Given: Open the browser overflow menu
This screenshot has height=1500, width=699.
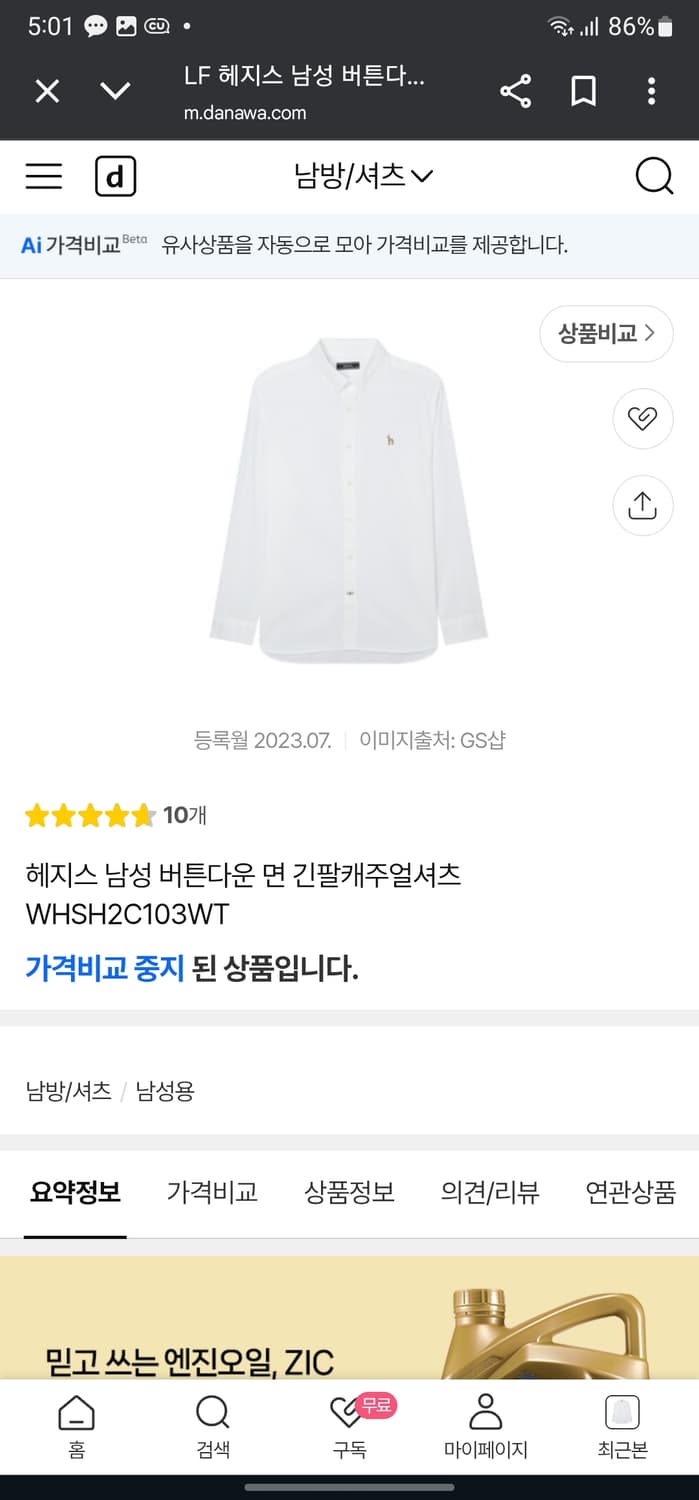Looking at the screenshot, I should tap(651, 92).
